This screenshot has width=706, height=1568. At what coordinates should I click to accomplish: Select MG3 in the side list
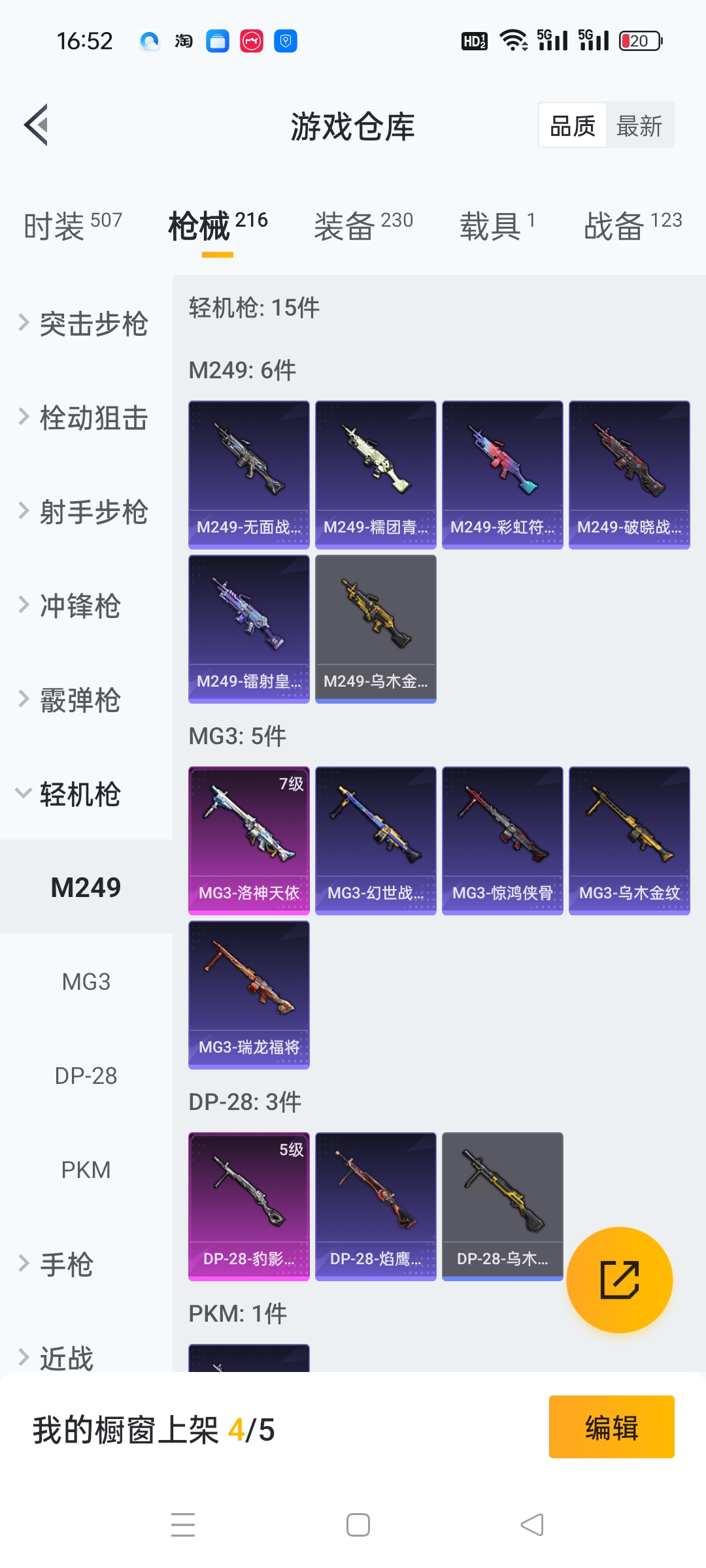coord(86,981)
